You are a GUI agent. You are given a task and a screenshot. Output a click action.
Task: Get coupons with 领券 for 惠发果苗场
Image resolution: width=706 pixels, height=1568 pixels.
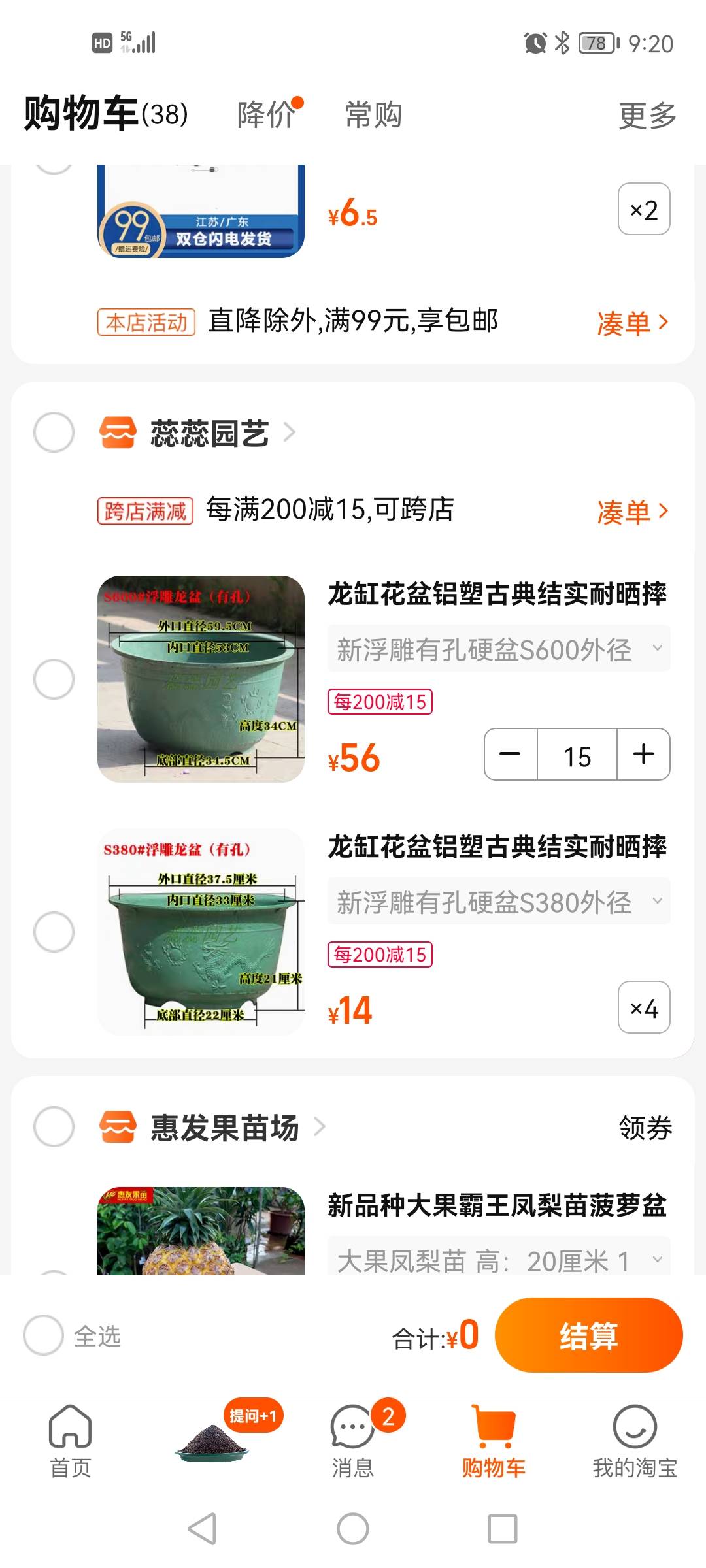click(x=645, y=1128)
